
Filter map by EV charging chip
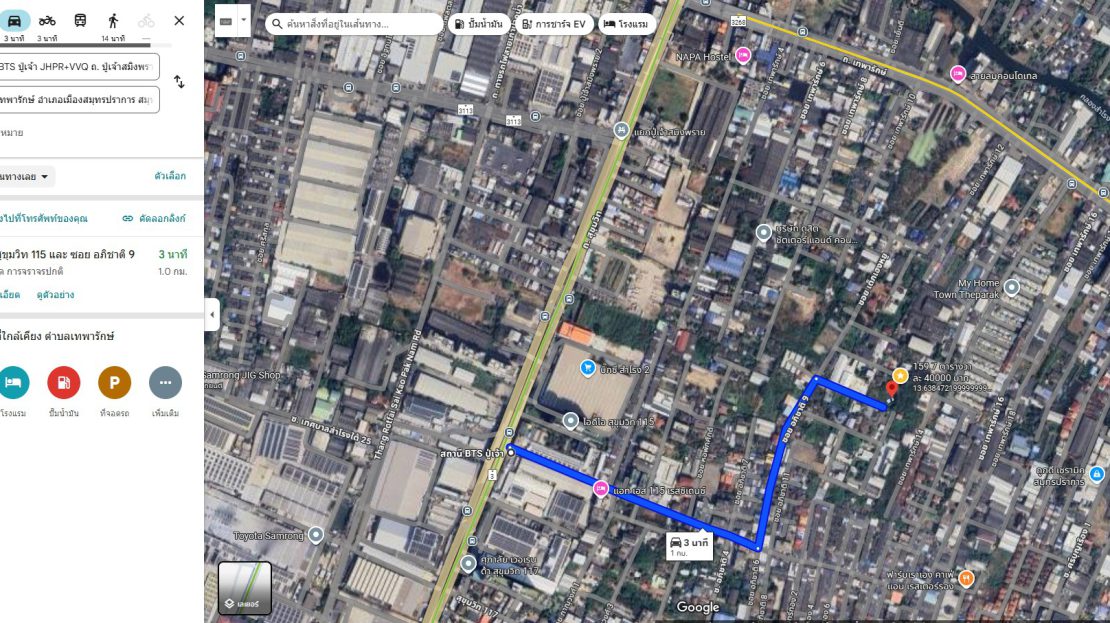555,23
